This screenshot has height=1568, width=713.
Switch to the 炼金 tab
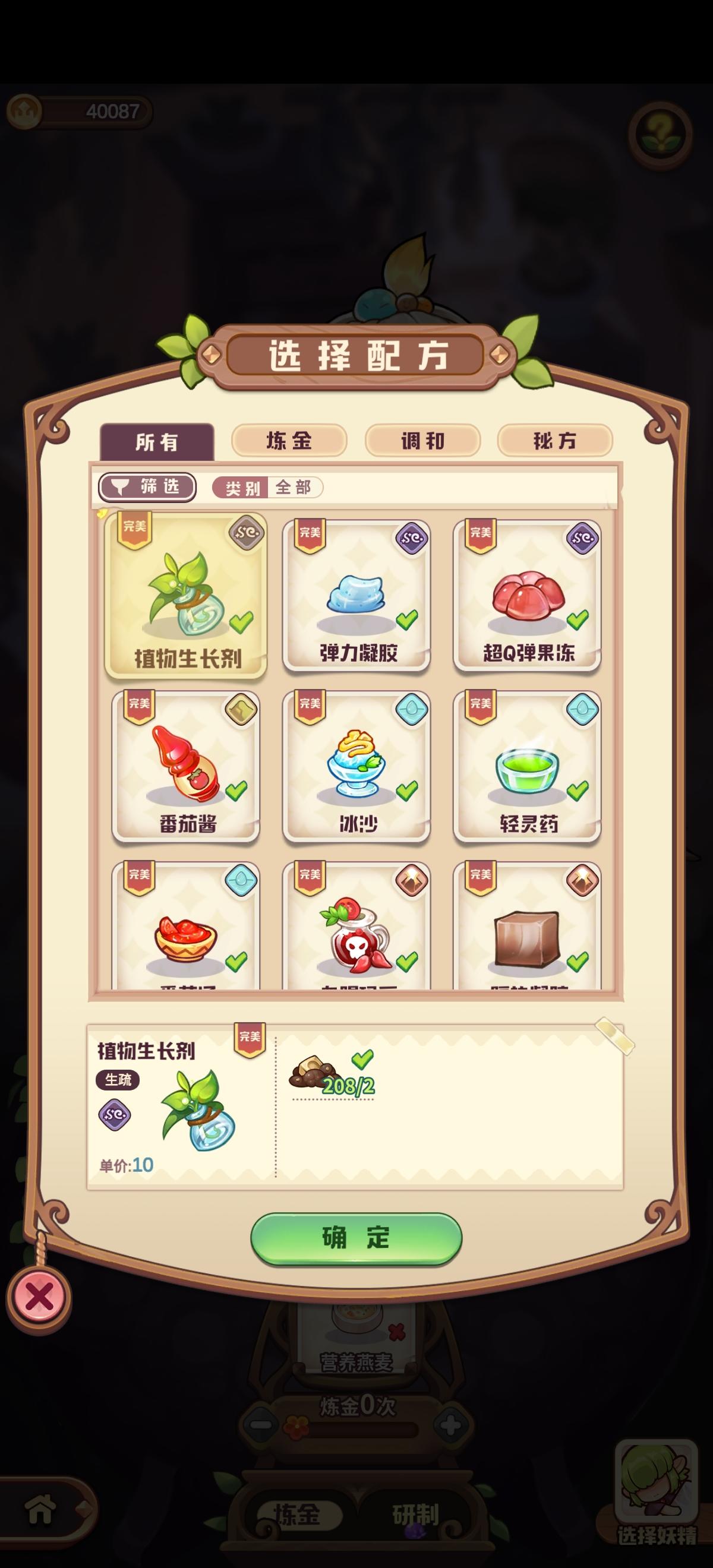pyautogui.click(x=288, y=441)
